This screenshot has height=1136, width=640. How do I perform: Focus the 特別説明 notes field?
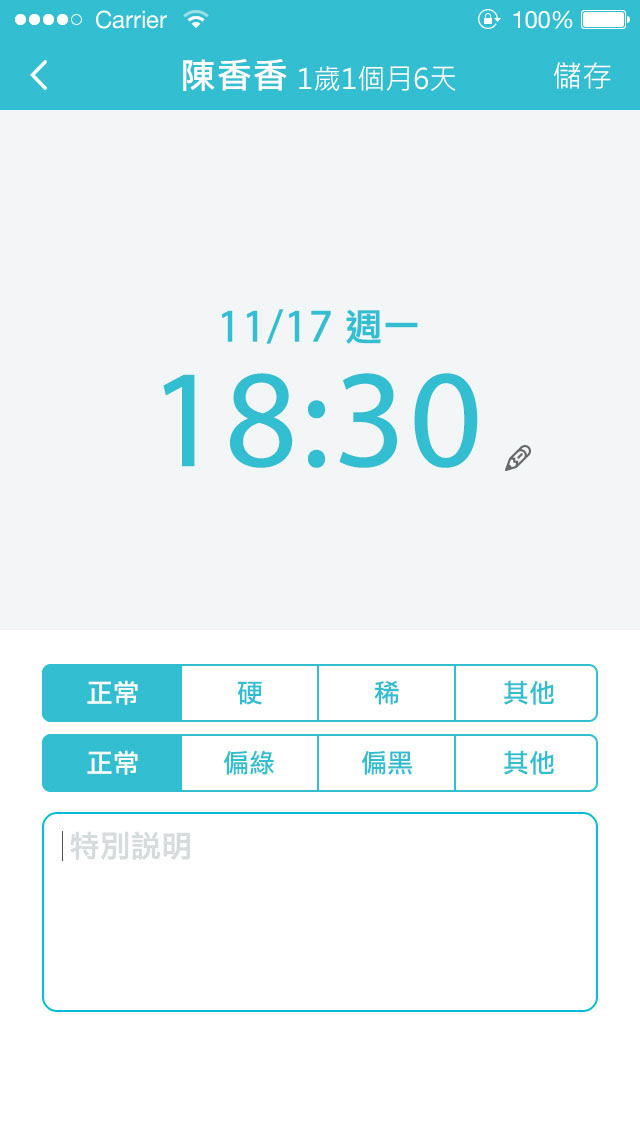(x=320, y=911)
